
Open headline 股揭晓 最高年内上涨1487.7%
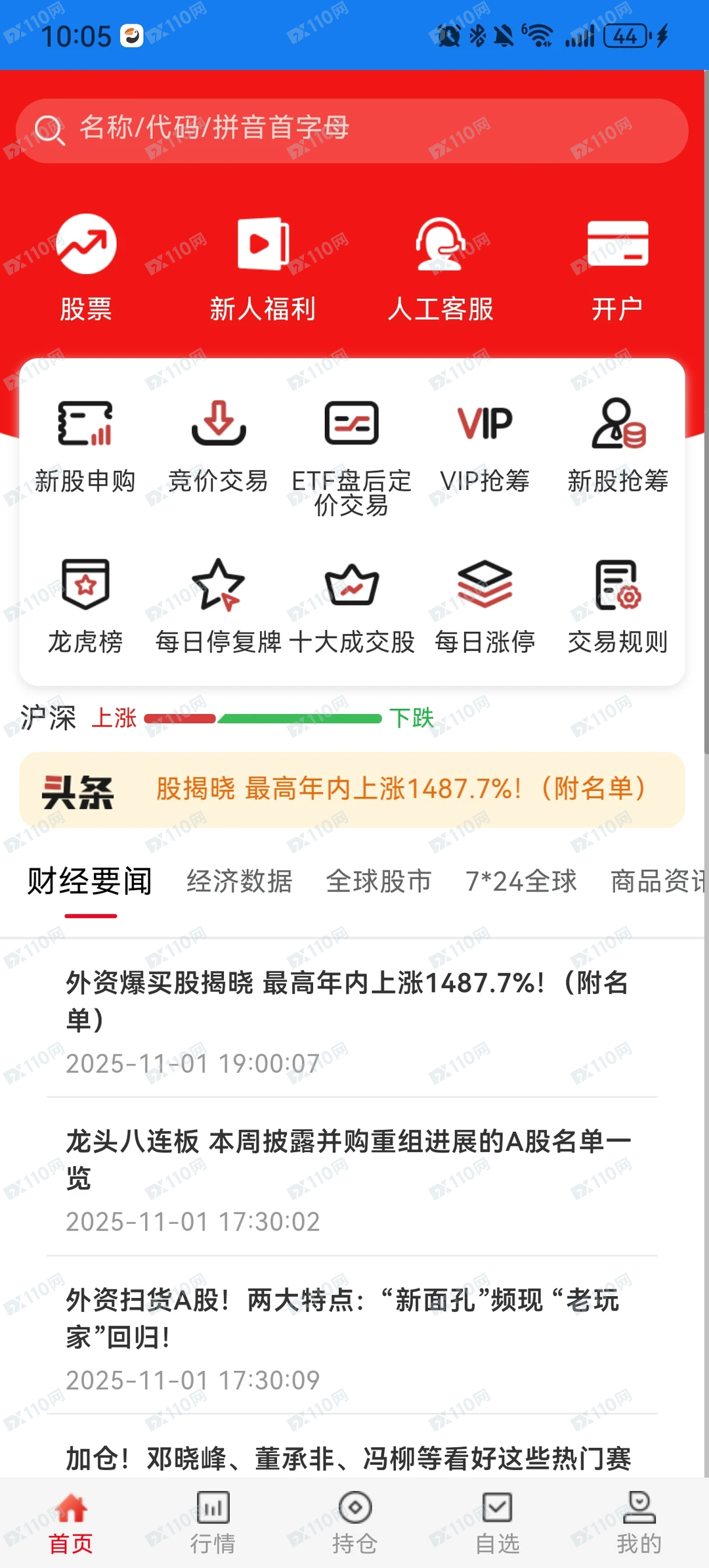pos(400,790)
